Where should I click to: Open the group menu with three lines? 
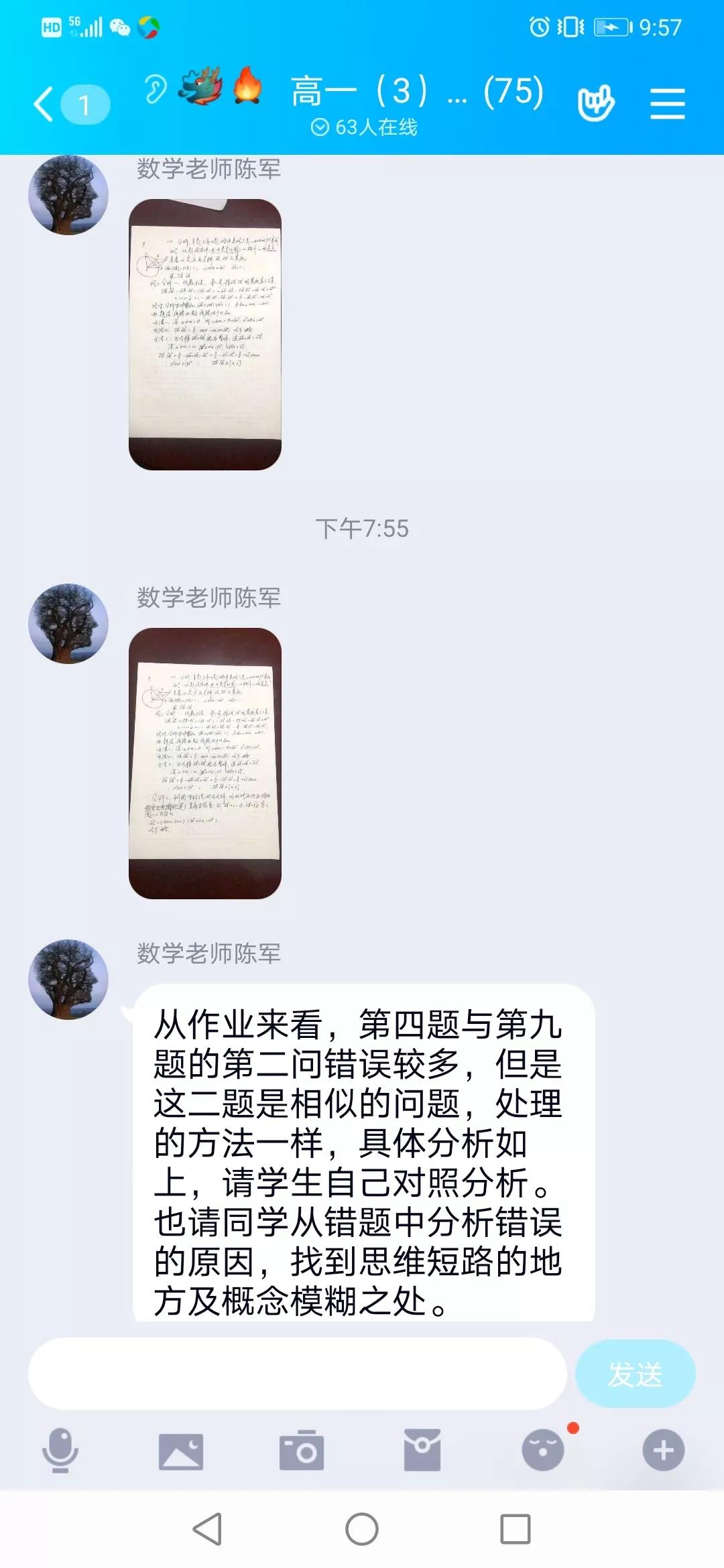click(x=667, y=105)
